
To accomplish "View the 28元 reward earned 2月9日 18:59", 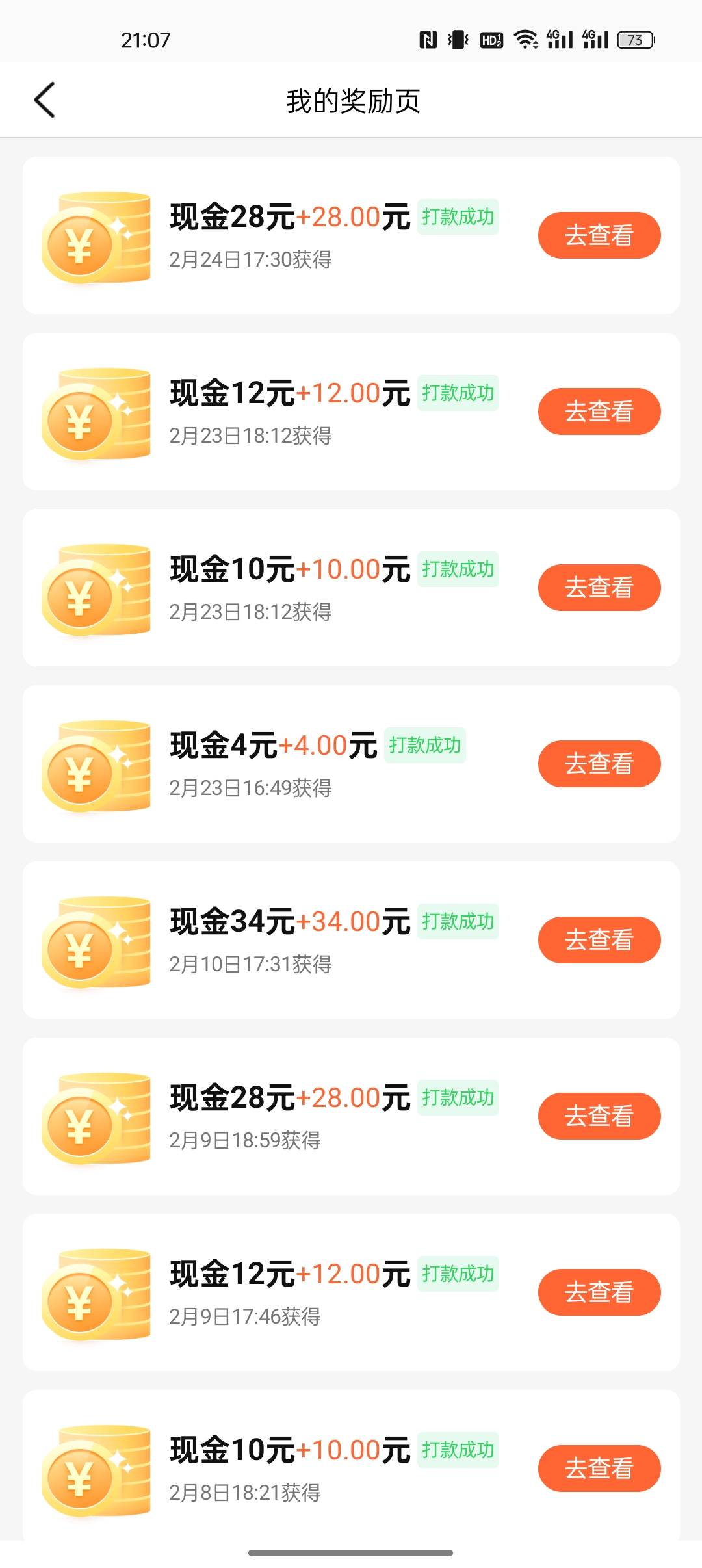I will tap(599, 1116).
